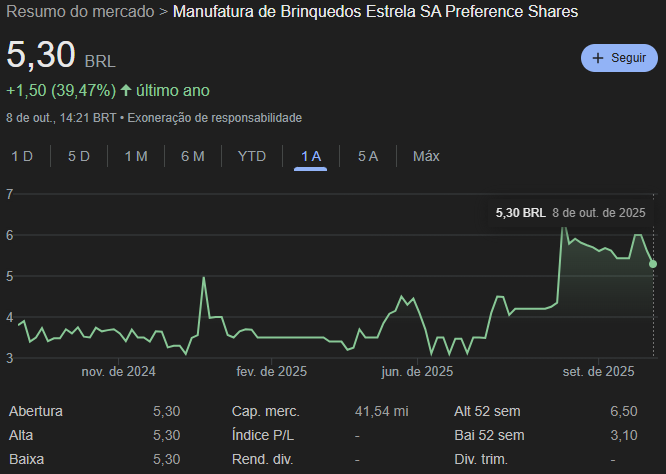This screenshot has height=474, width=666.
Task: Show the 1 M chart period
Action: point(136,156)
